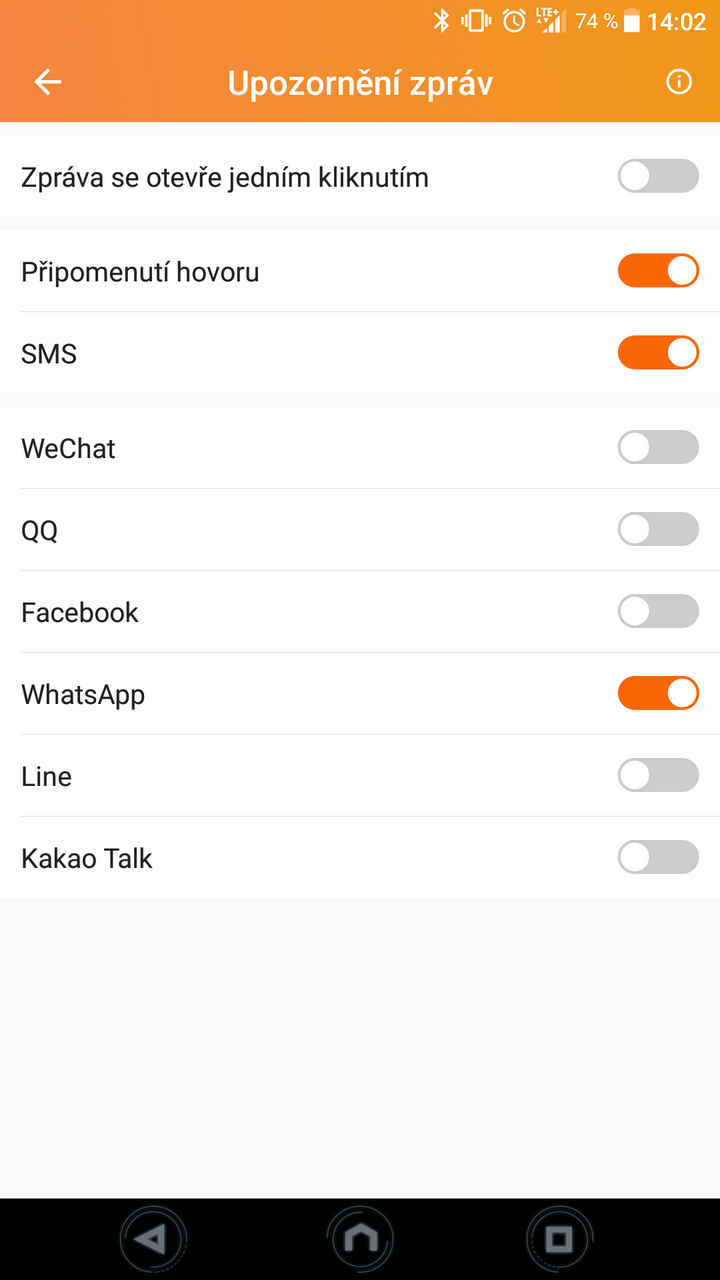Tap the system home button
This screenshot has height=1280, width=720.
pos(360,1240)
